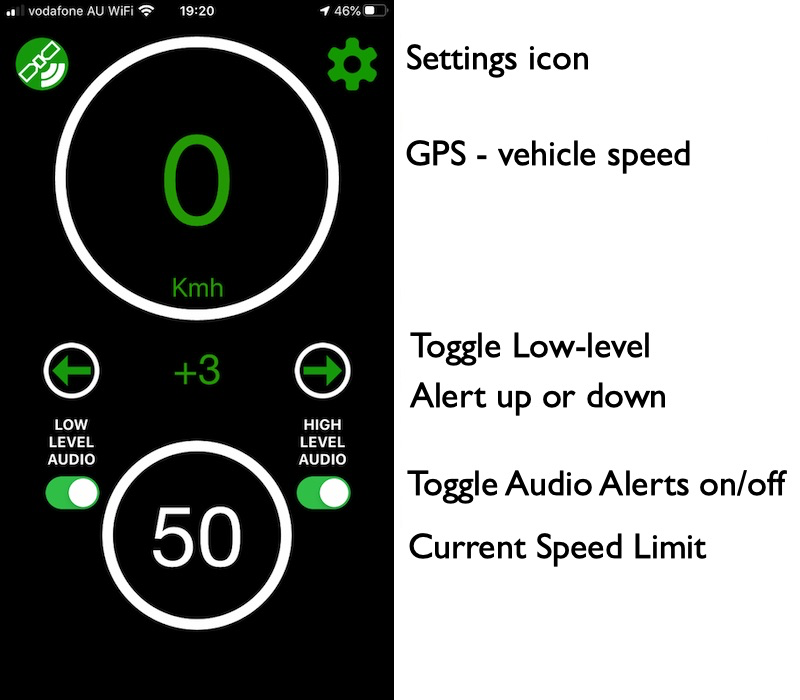
Task: Raise the low-level alert with the right arrow
Action: click(322, 372)
